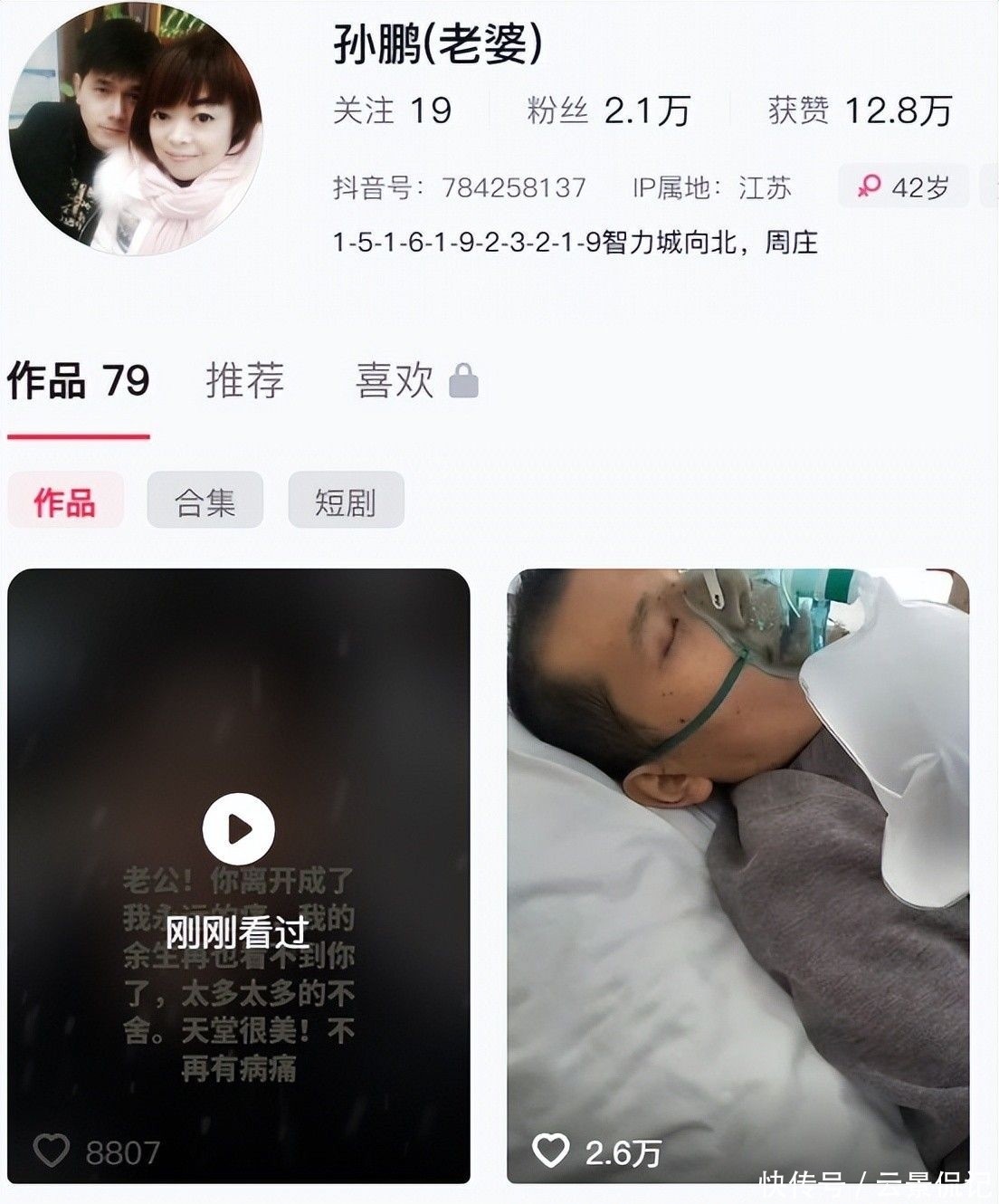Select the 合集 filter chip
The height and width of the screenshot is (1204, 999).
coord(205,501)
